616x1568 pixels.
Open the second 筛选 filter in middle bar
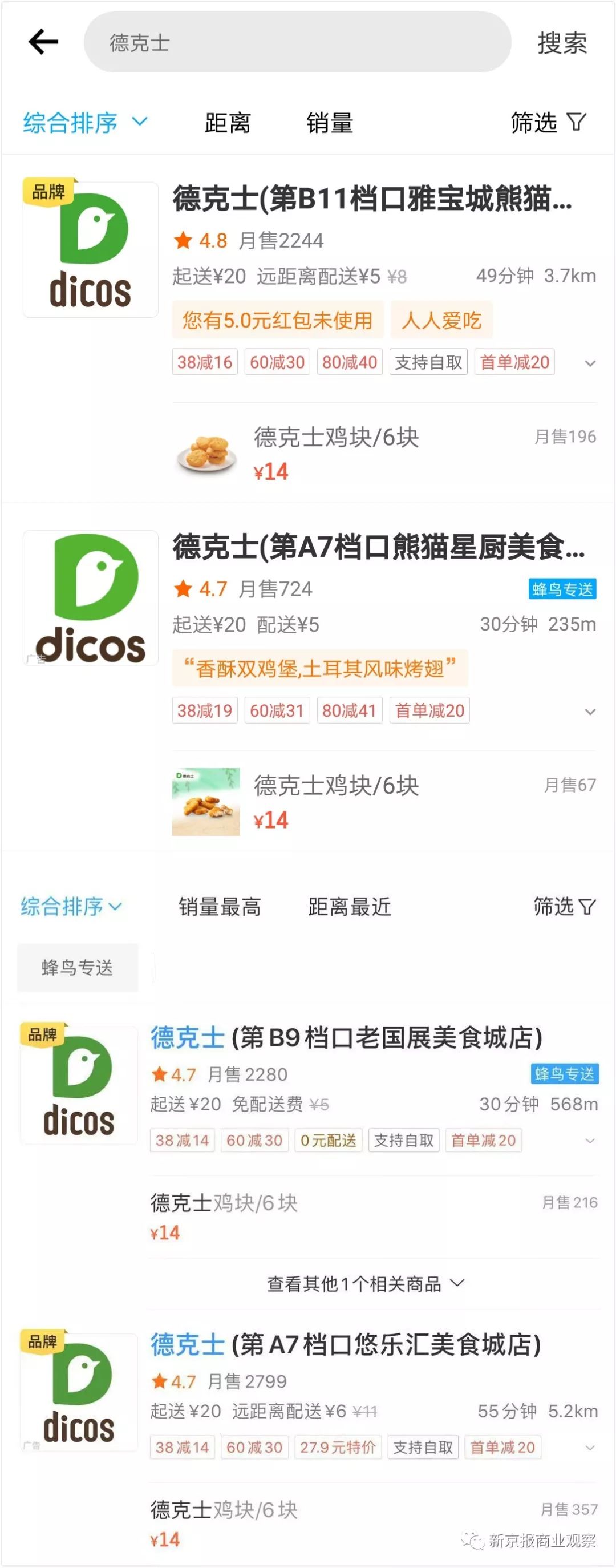tap(565, 906)
